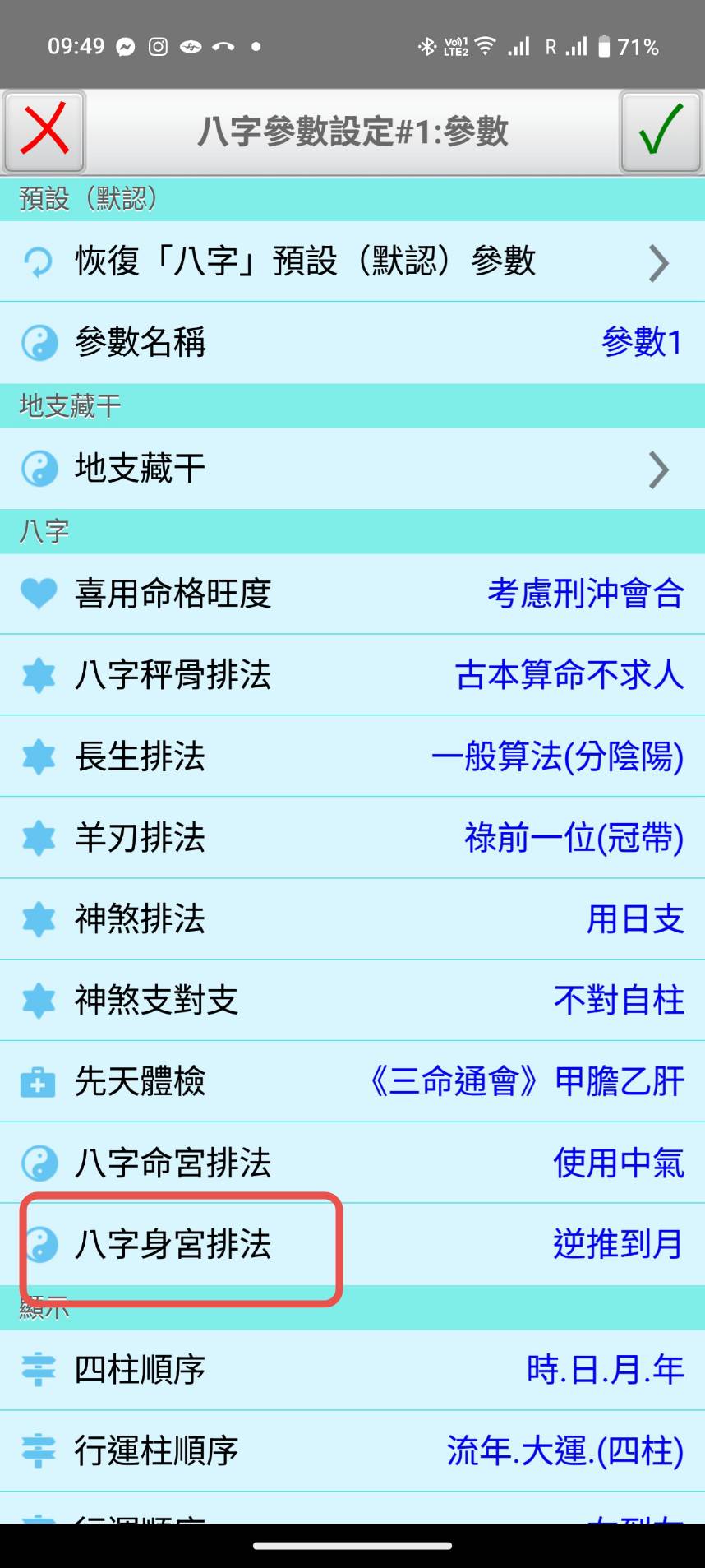Viewport: 705px width, 1568px height.
Task: Change 八字命宮排法 method
Action: (x=352, y=1163)
